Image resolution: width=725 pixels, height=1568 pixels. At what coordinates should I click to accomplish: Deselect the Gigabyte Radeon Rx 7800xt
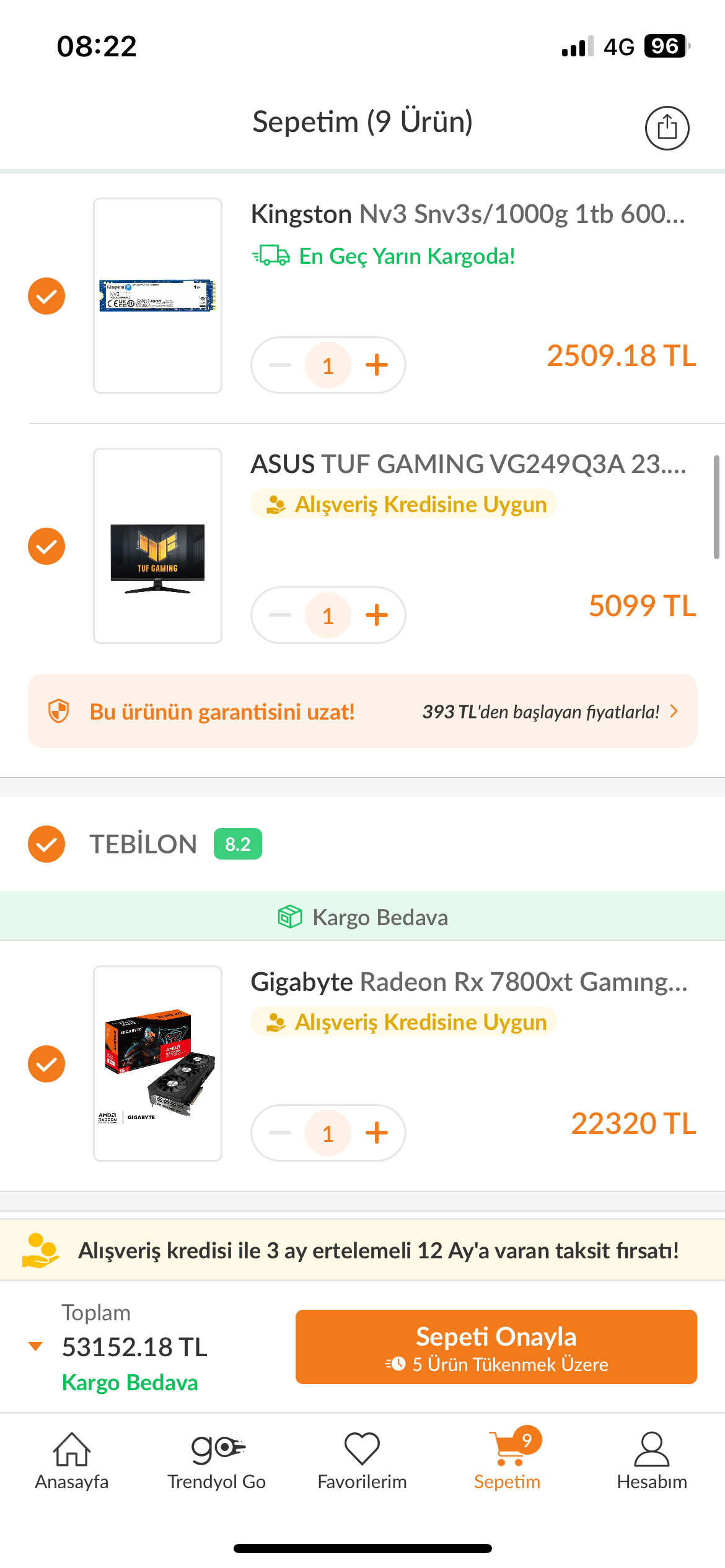click(x=46, y=1064)
